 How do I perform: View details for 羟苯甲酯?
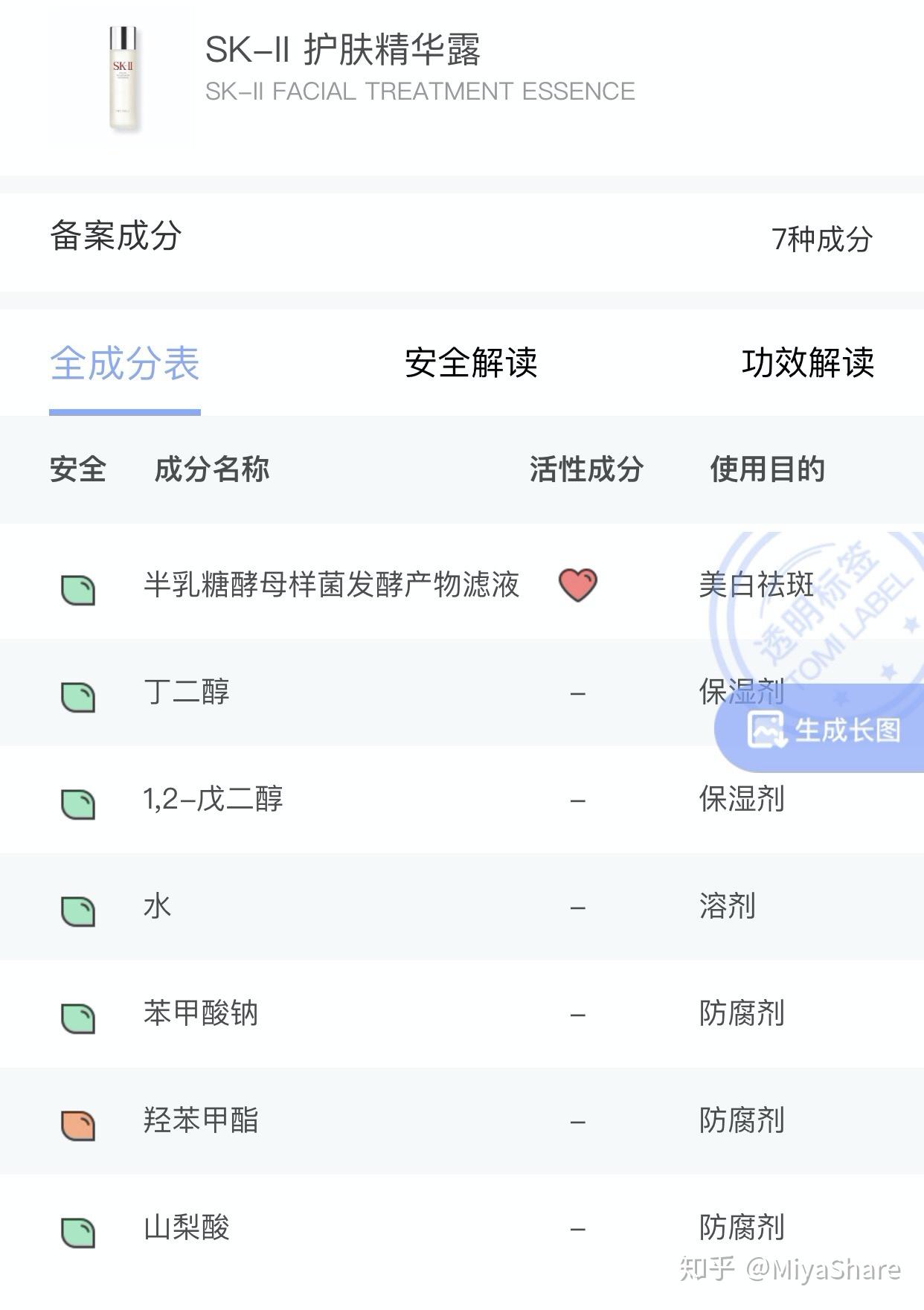(x=201, y=1121)
